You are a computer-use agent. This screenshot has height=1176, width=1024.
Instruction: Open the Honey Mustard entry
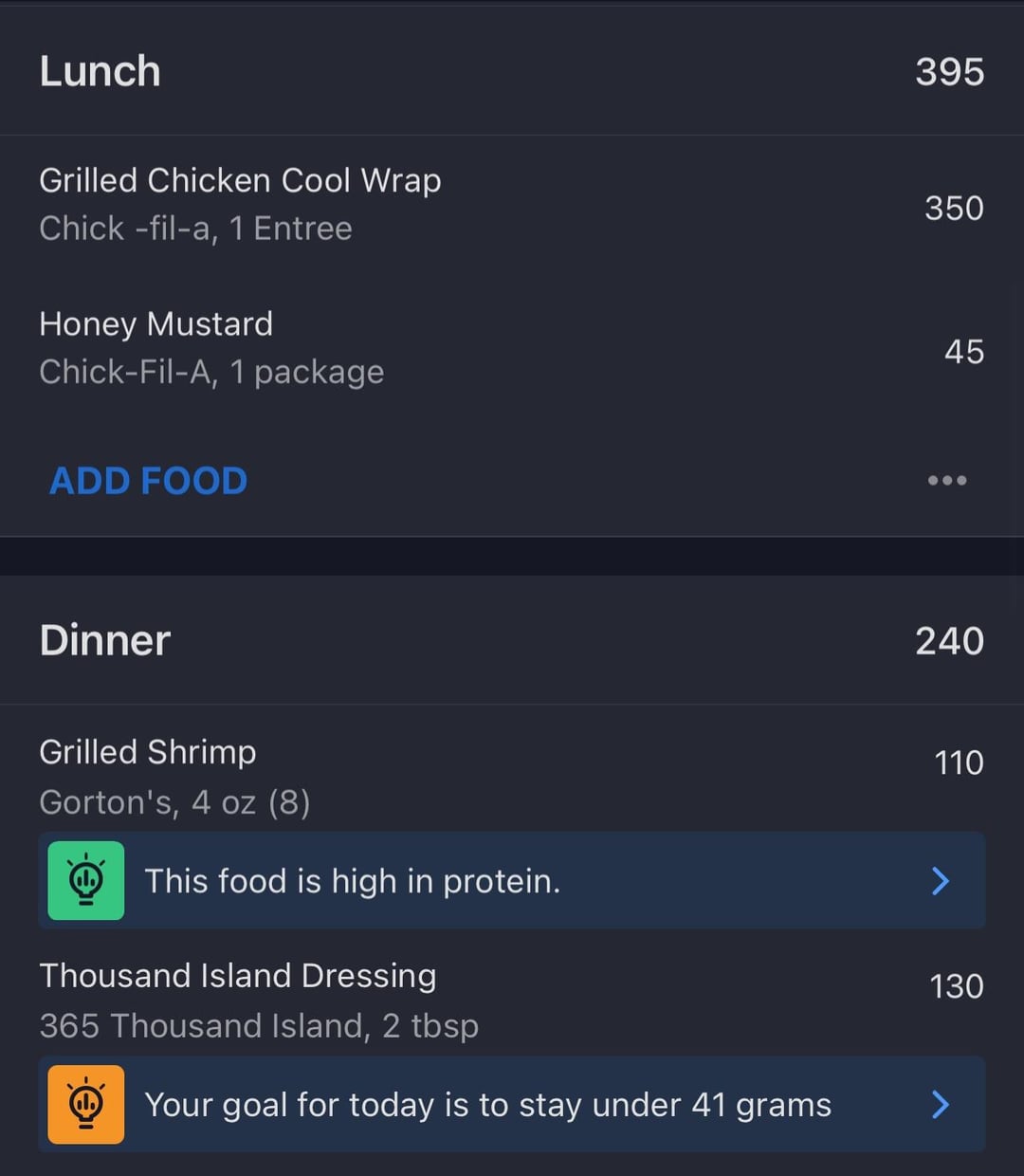(512, 348)
